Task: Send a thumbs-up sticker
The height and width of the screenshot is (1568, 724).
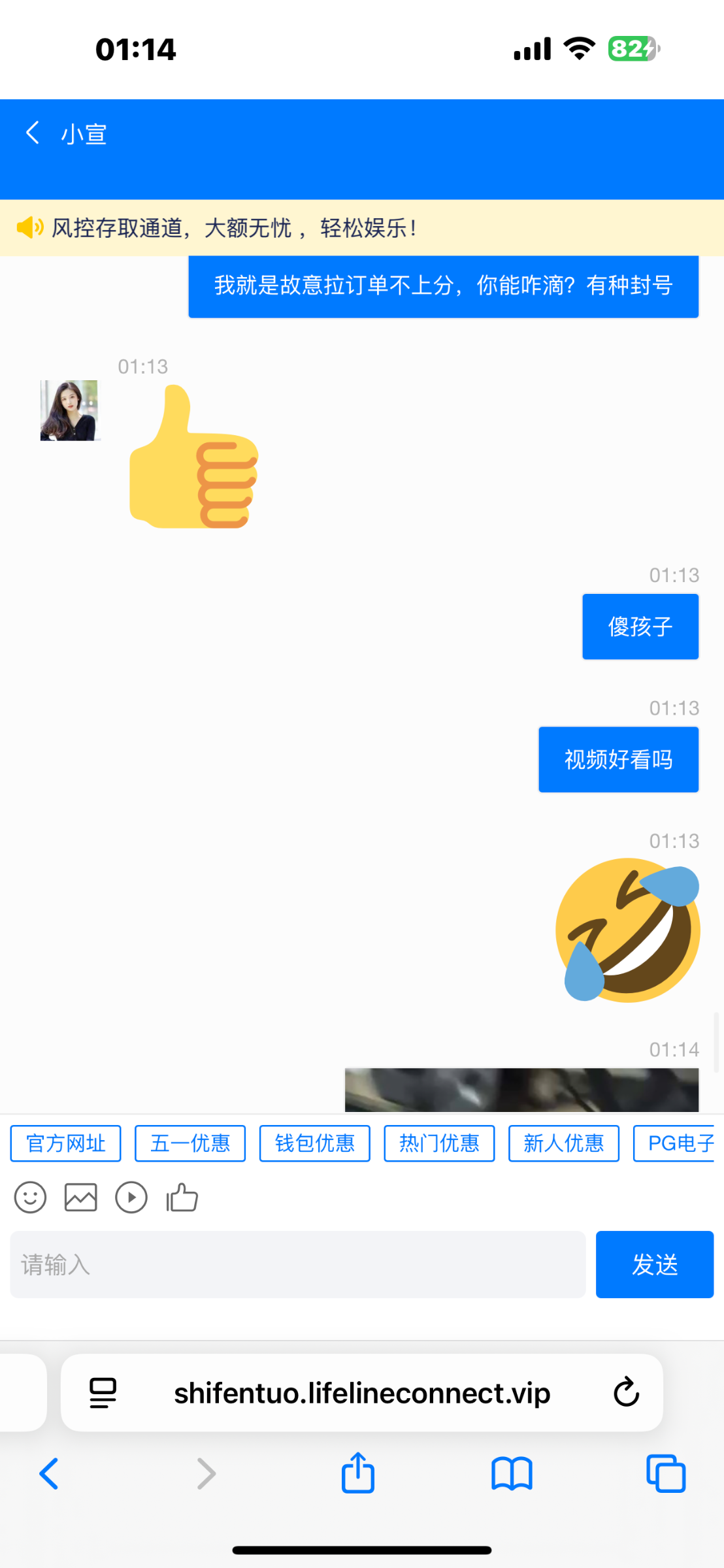Action: click(x=182, y=1198)
